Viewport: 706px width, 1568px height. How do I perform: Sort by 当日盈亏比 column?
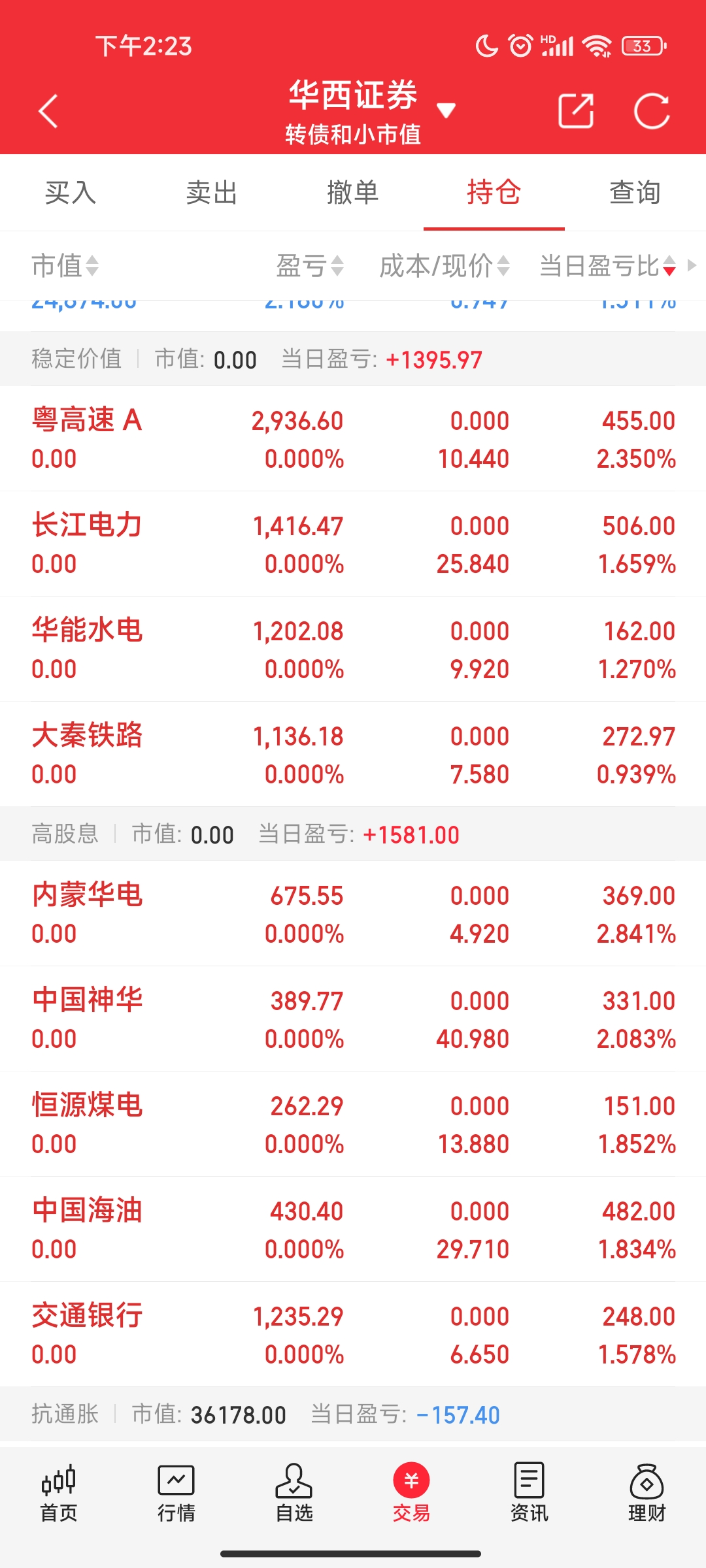(x=607, y=266)
